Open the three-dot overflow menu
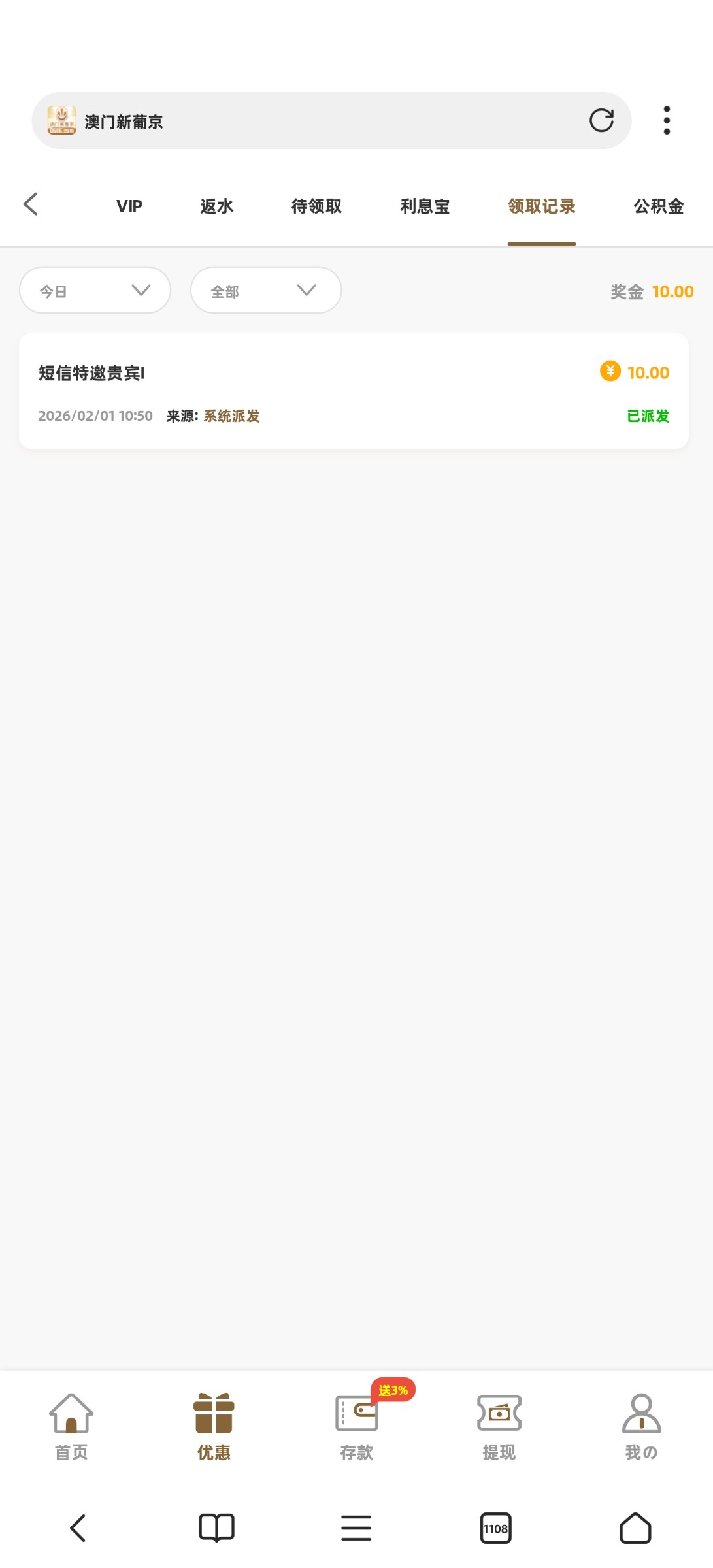Viewport: 713px width, 1568px height. (667, 120)
